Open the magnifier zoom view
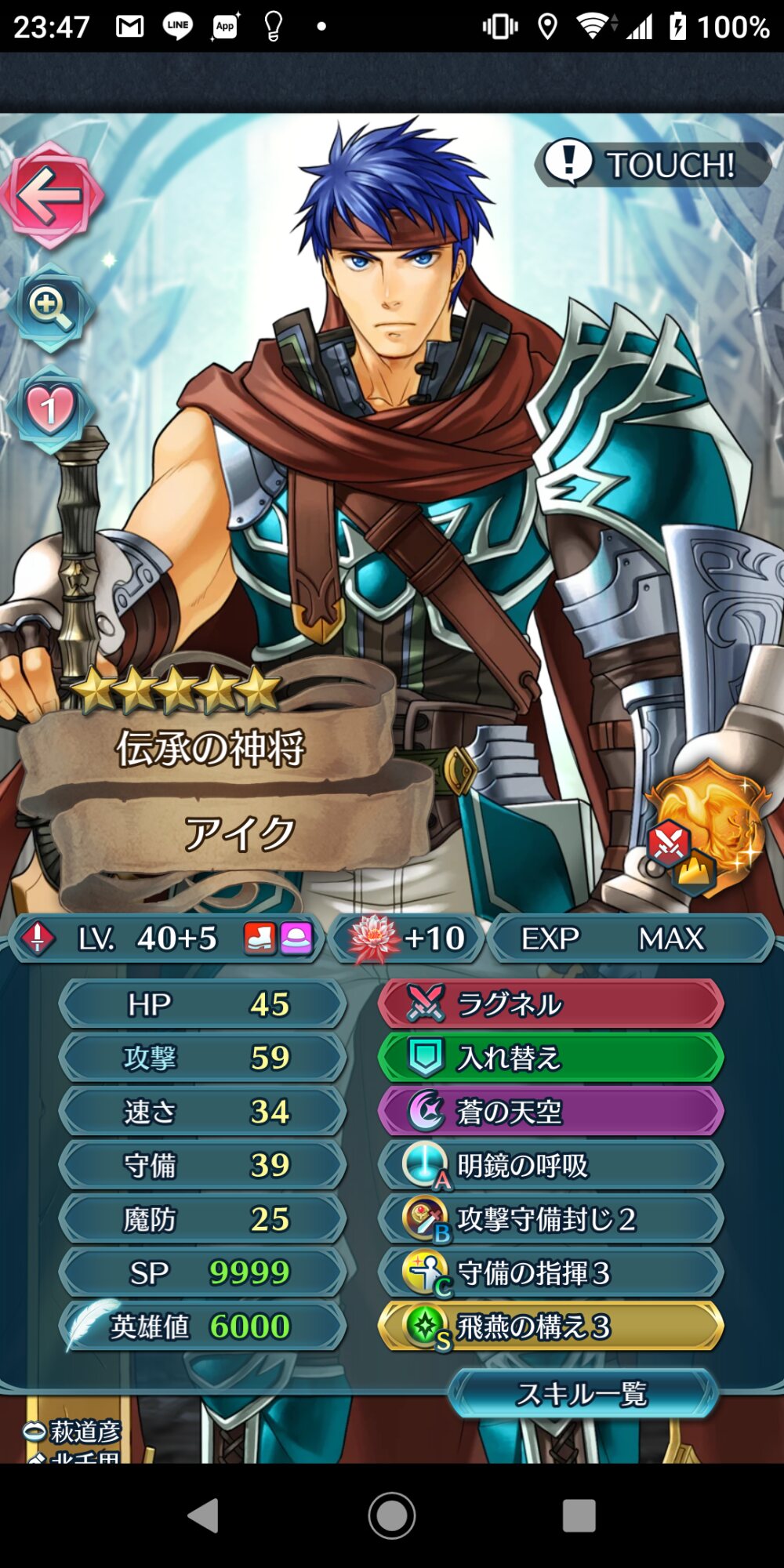 (x=50, y=307)
